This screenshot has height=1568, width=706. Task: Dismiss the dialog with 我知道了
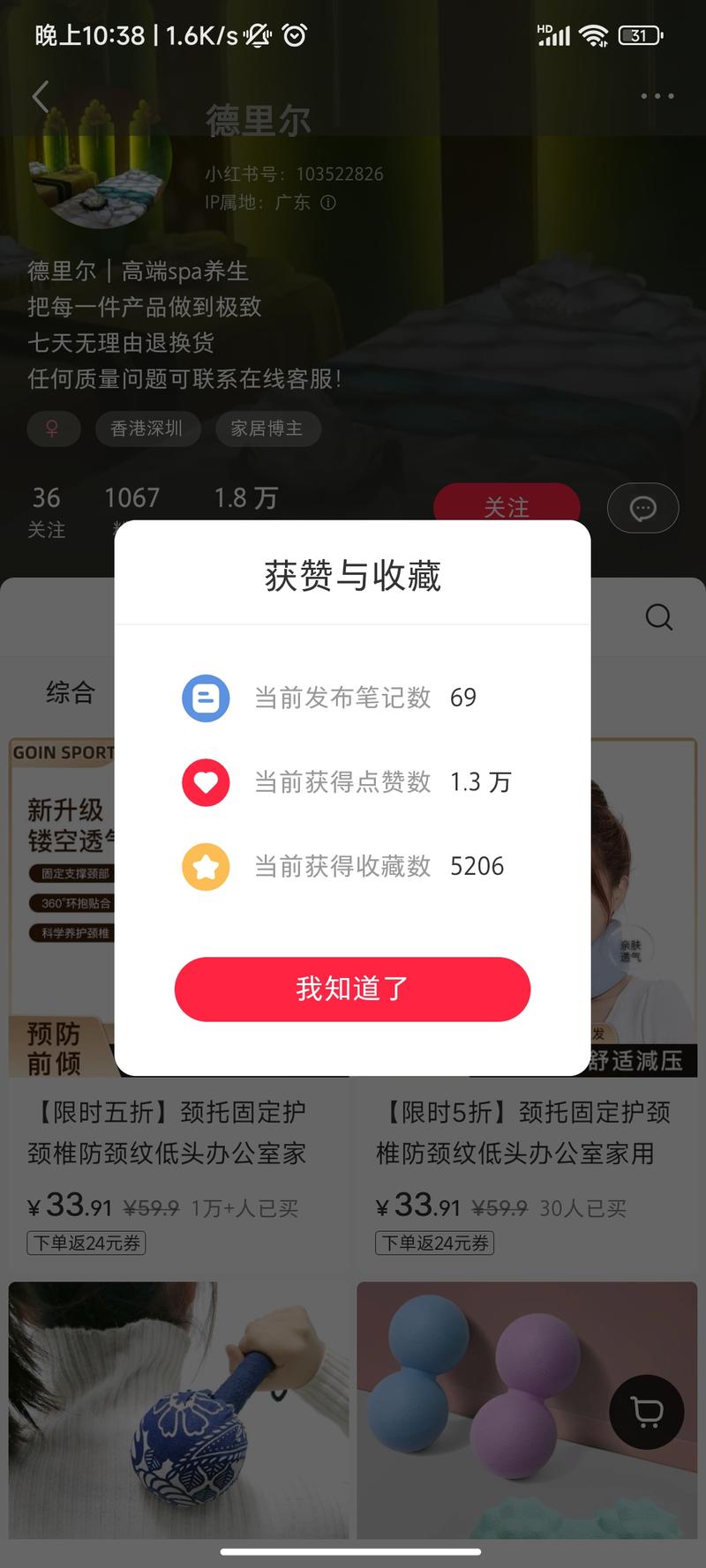point(352,989)
